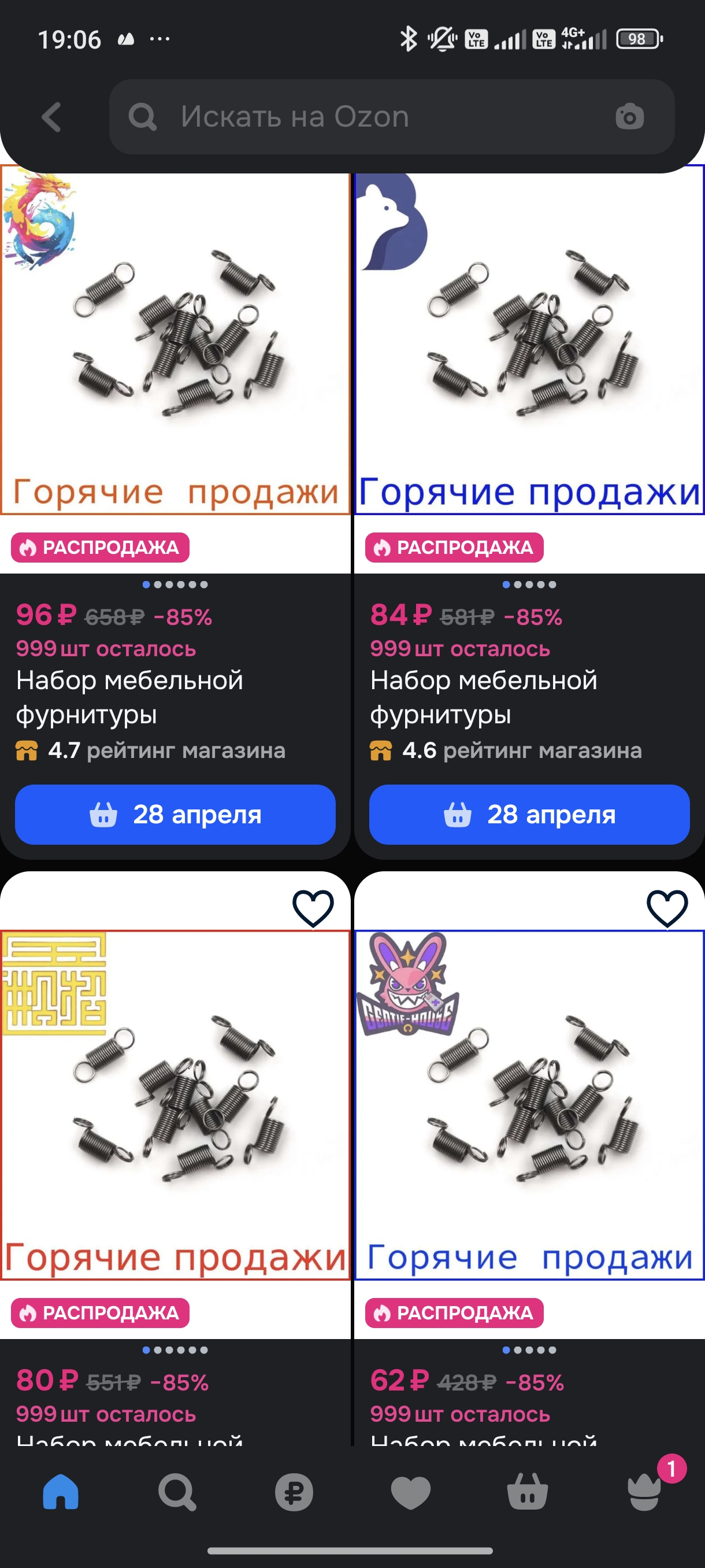The width and height of the screenshot is (705, 1568).
Task: Add the 80 ₽ product to favorites
Action: click(313, 908)
